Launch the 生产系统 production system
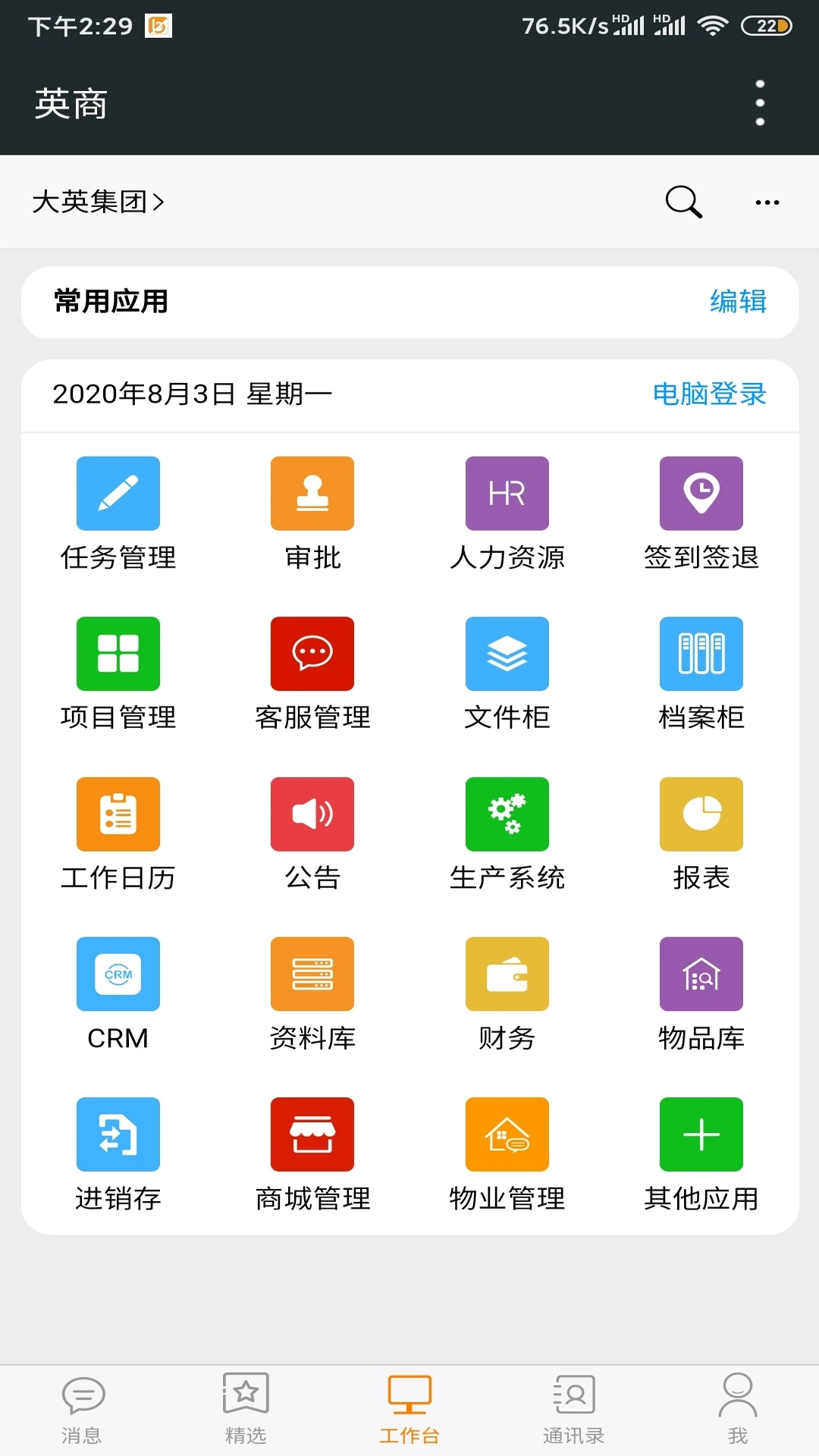The width and height of the screenshot is (819, 1456). (x=507, y=814)
